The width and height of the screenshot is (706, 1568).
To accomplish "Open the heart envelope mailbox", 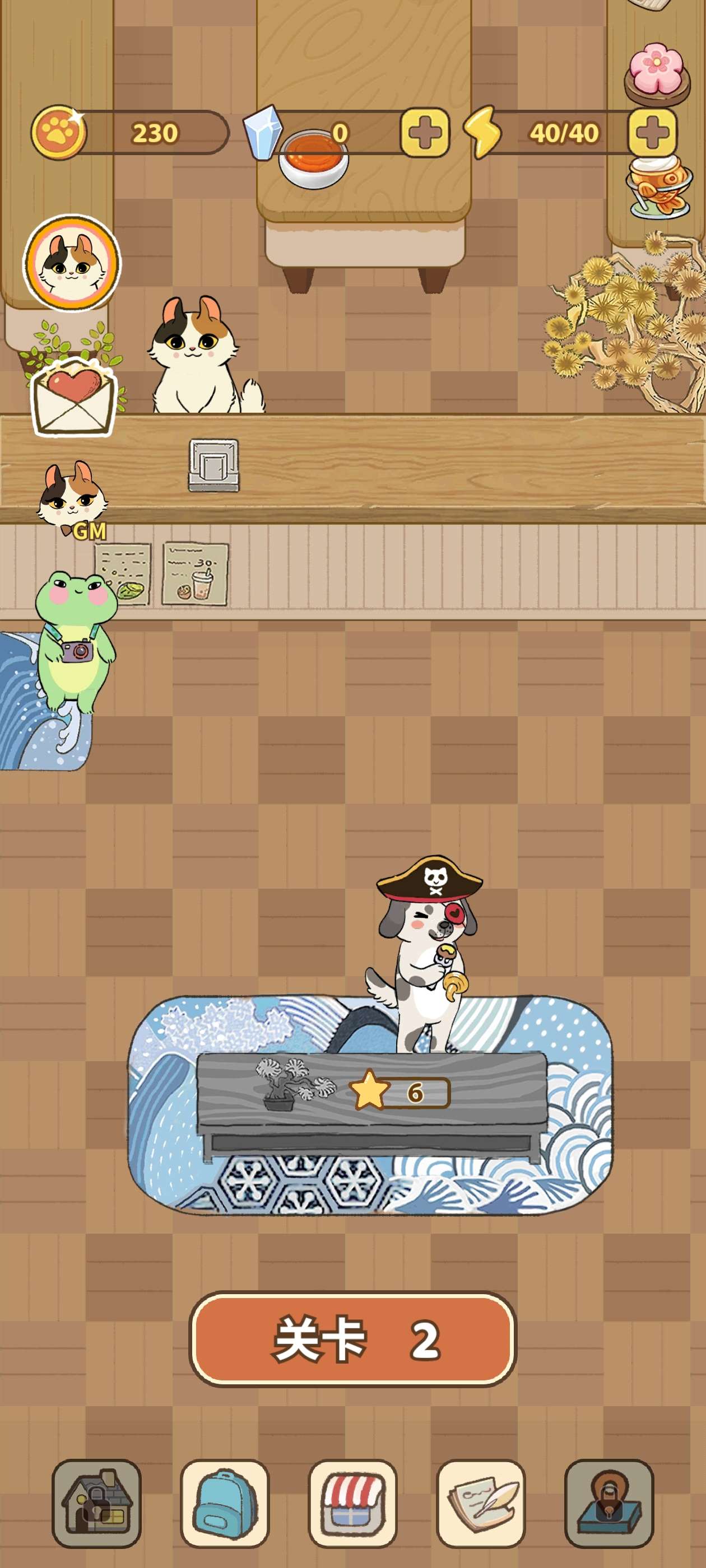I will pos(74,397).
